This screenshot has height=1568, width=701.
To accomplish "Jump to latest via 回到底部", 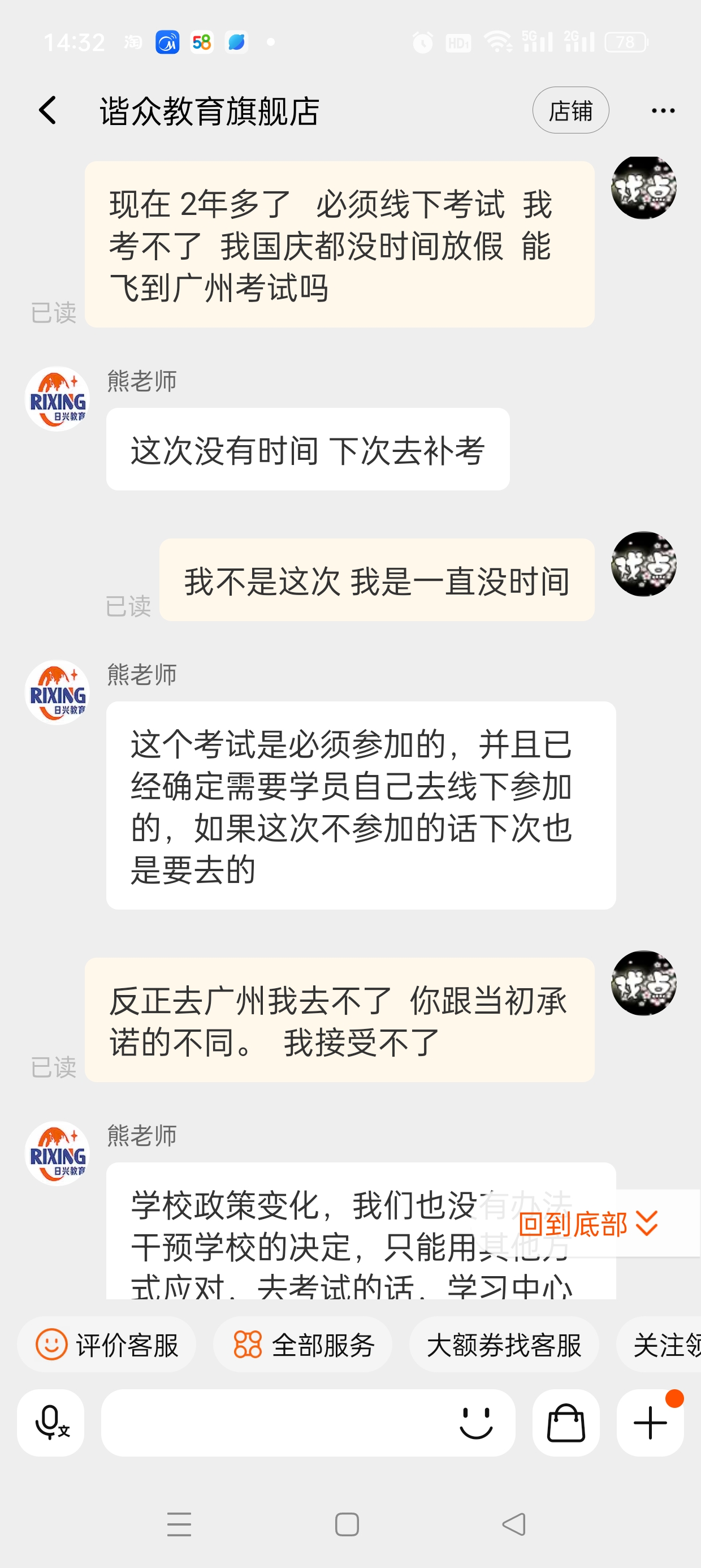I will tap(589, 1224).
